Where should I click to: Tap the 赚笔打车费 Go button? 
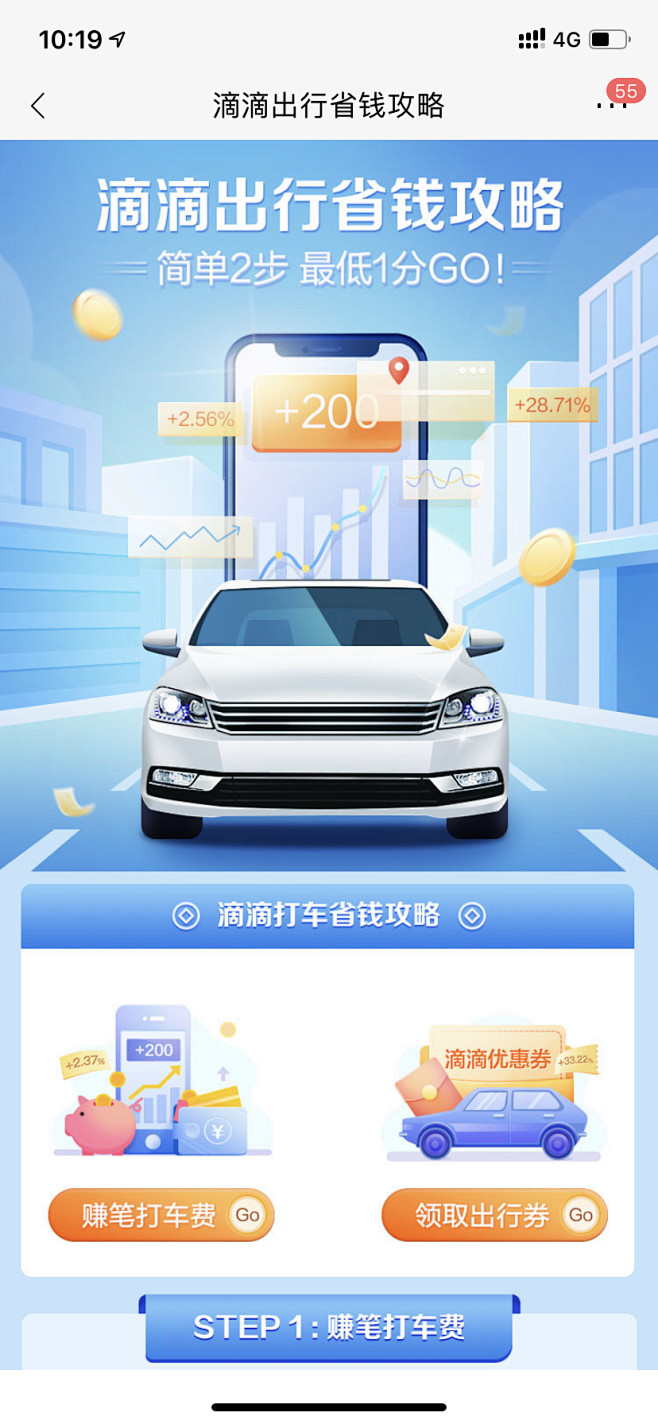pyautogui.click(x=161, y=1215)
